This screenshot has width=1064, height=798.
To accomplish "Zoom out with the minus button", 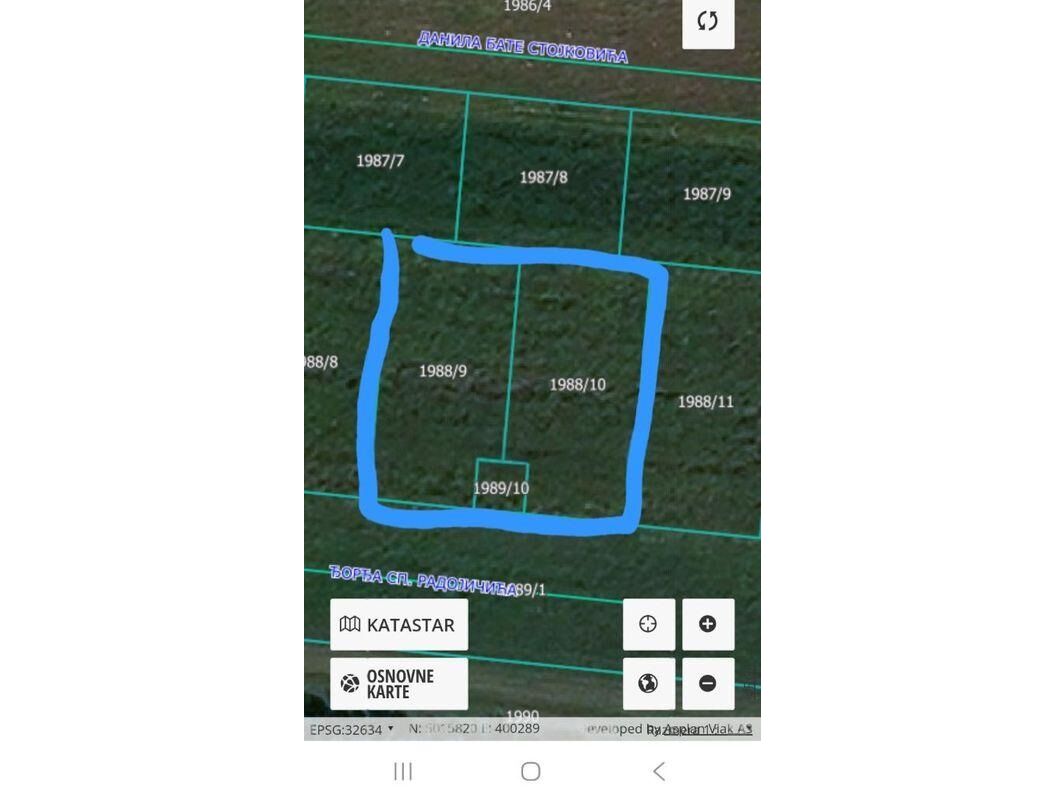I will 708,684.
